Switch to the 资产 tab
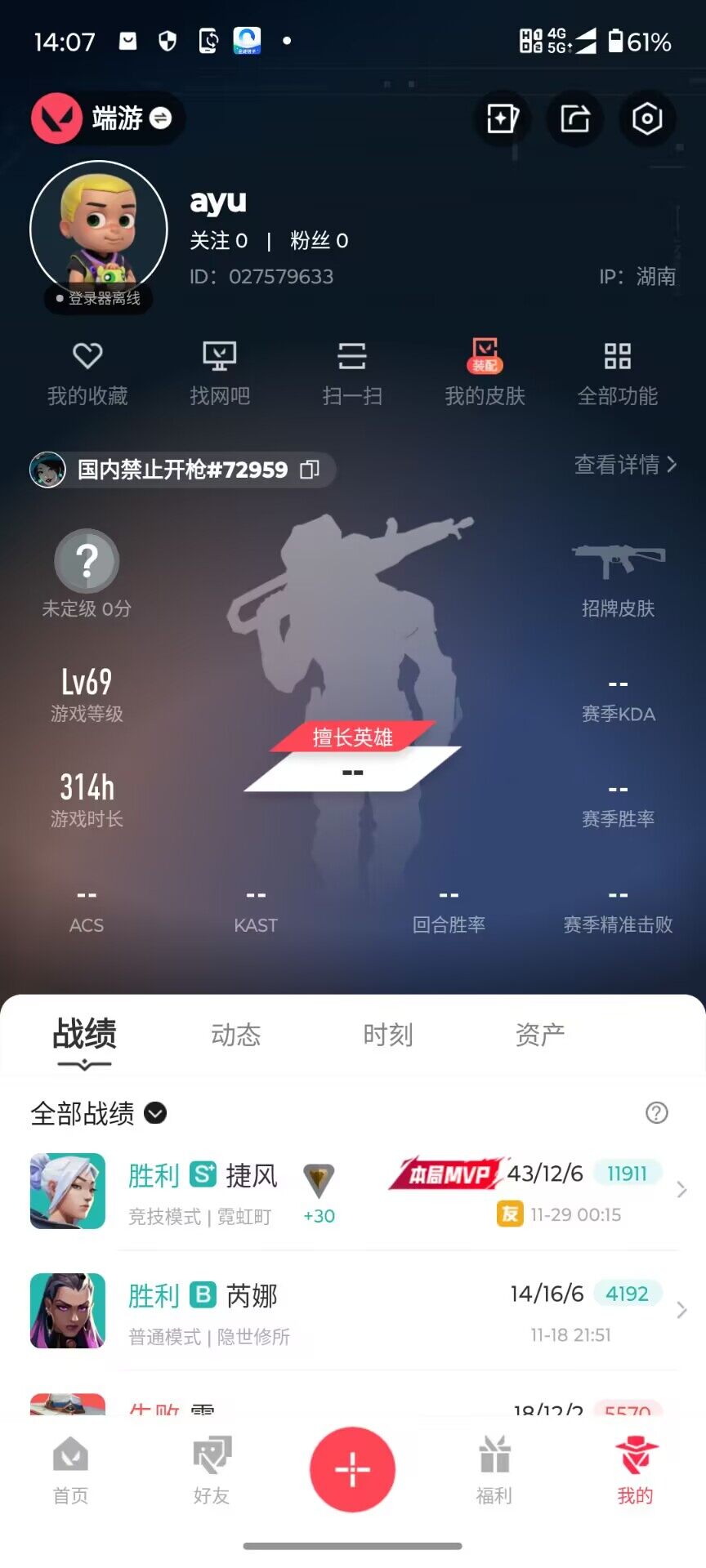This screenshot has height=1568, width=706. 540,1035
